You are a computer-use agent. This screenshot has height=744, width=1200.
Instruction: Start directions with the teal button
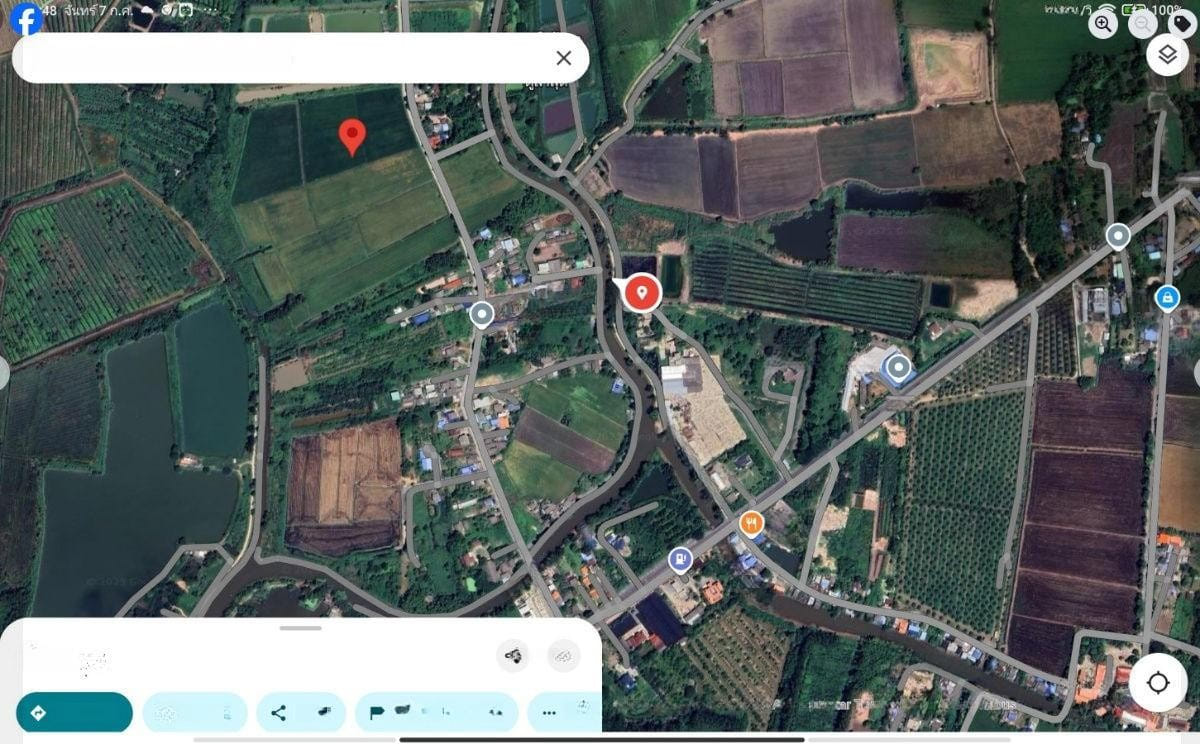74,713
